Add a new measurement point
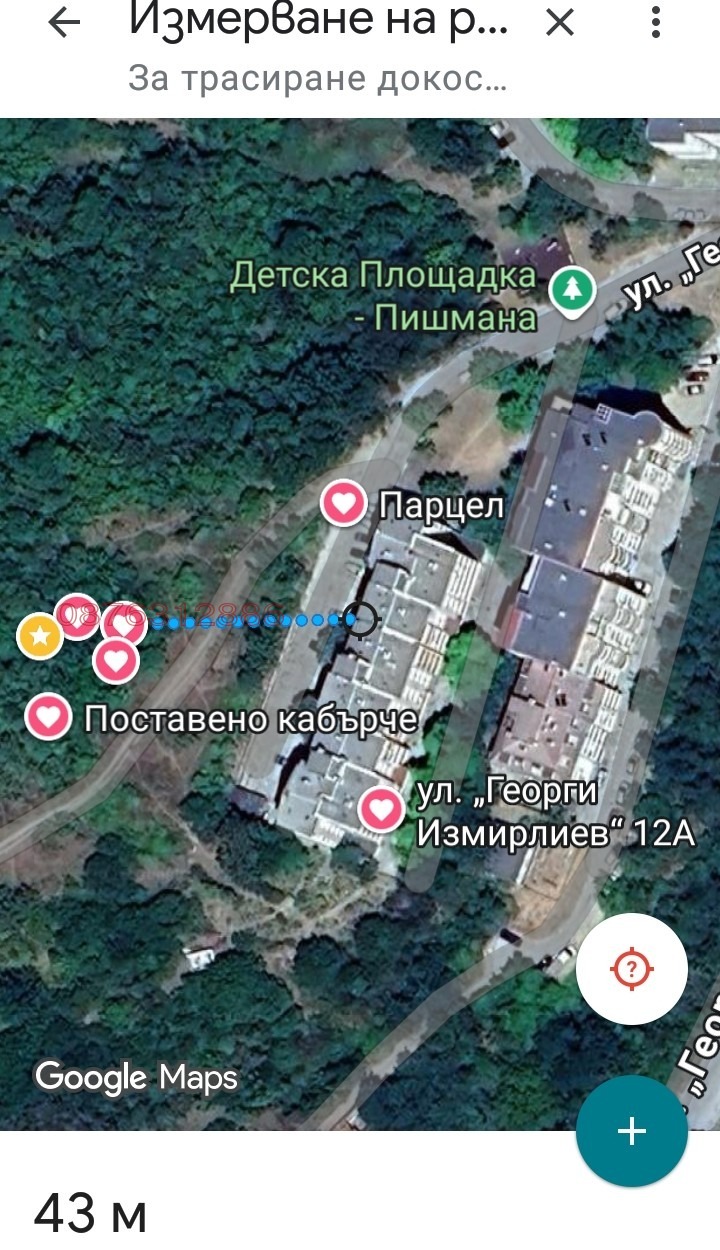Image resolution: width=720 pixels, height=1250 pixels. click(x=631, y=1131)
